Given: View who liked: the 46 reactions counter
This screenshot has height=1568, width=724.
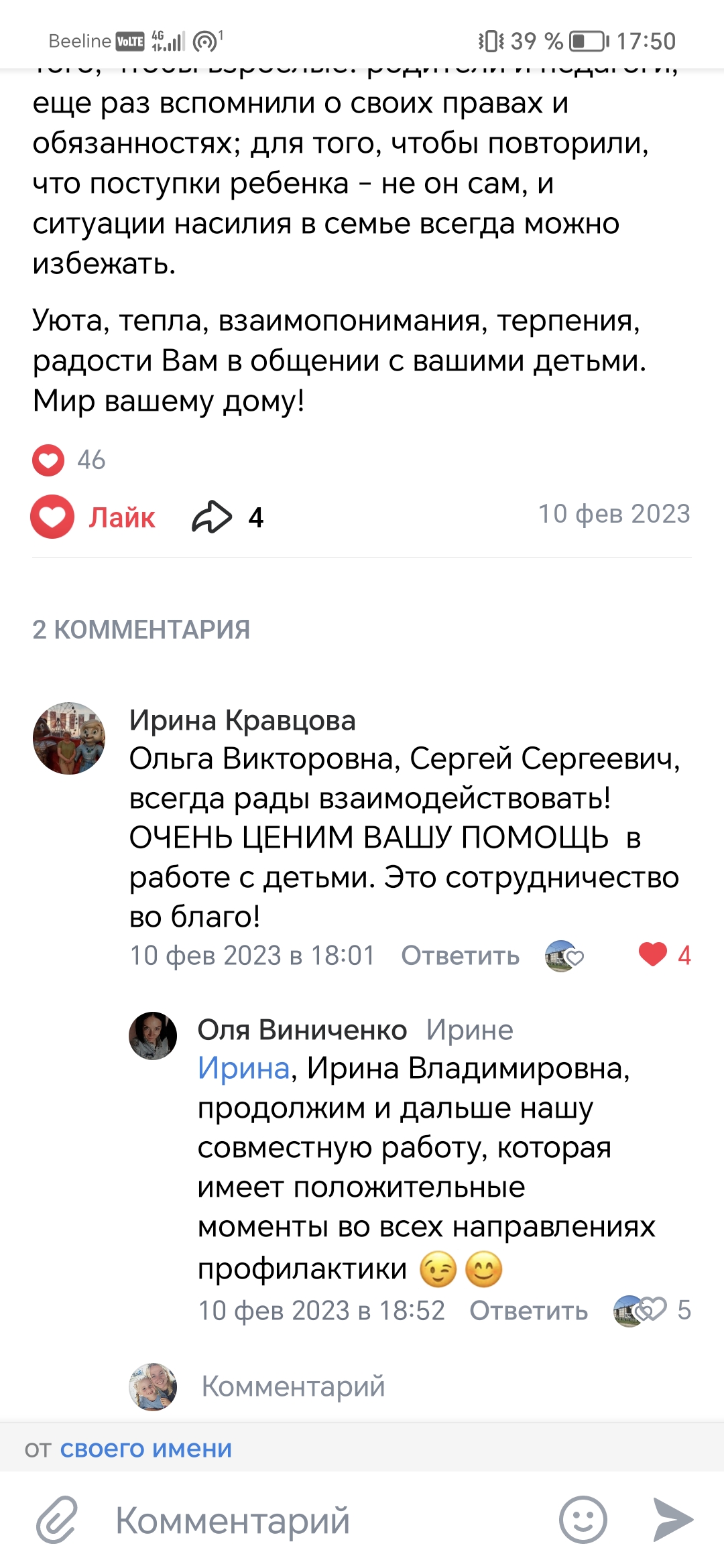Looking at the screenshot, I should point(69,460).
